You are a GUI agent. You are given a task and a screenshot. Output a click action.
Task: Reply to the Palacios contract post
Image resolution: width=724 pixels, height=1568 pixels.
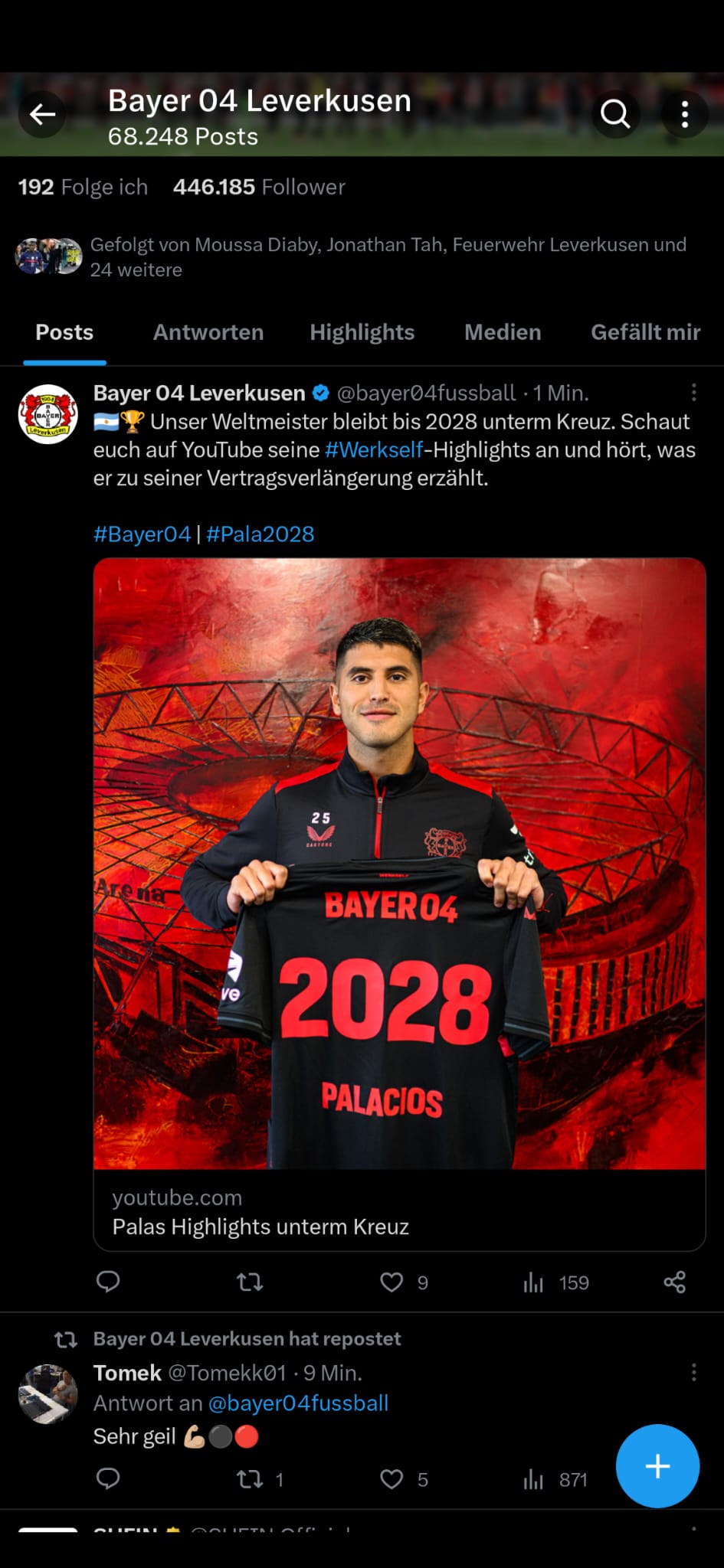pyautogui.click(x=108, y=1282)
